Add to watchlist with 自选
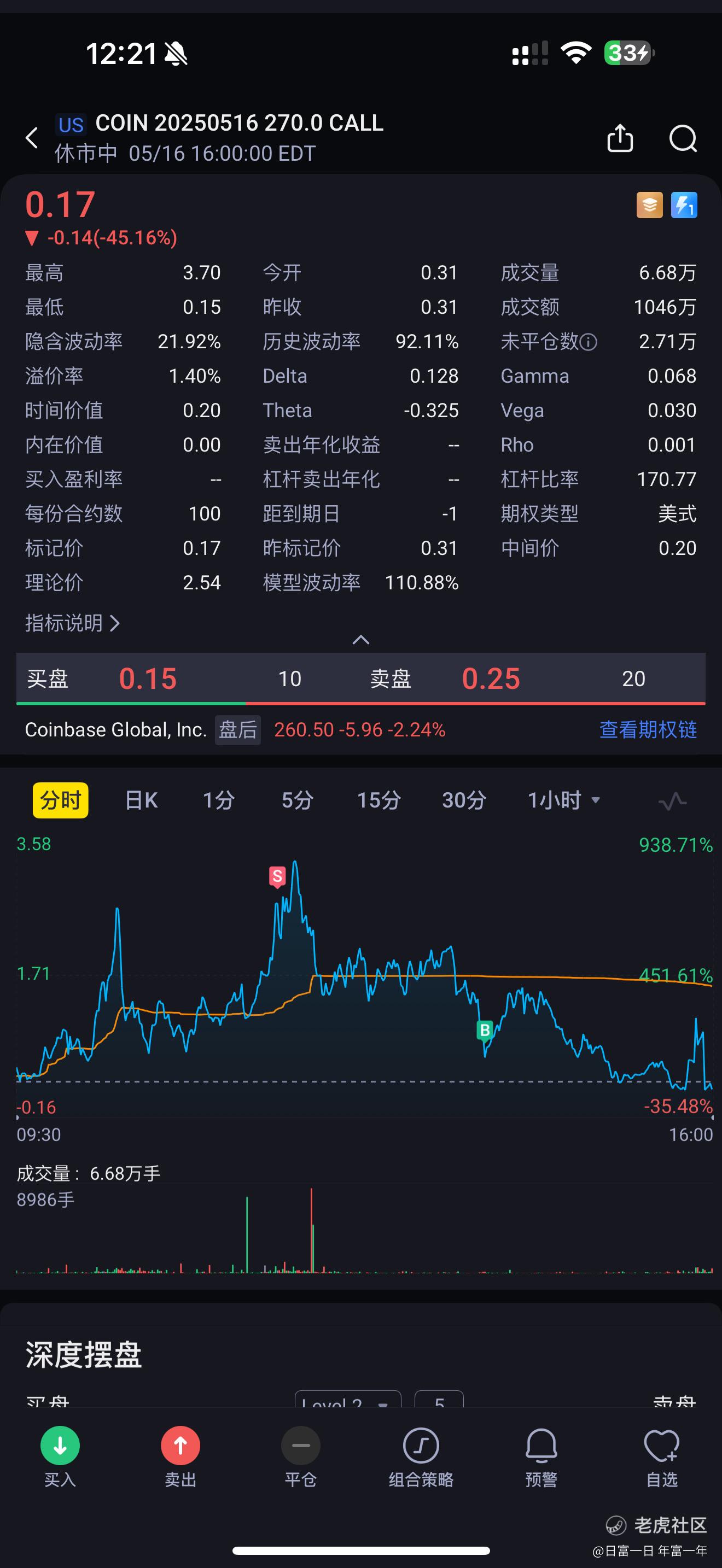722x1568 pixels. (662, 1456)
